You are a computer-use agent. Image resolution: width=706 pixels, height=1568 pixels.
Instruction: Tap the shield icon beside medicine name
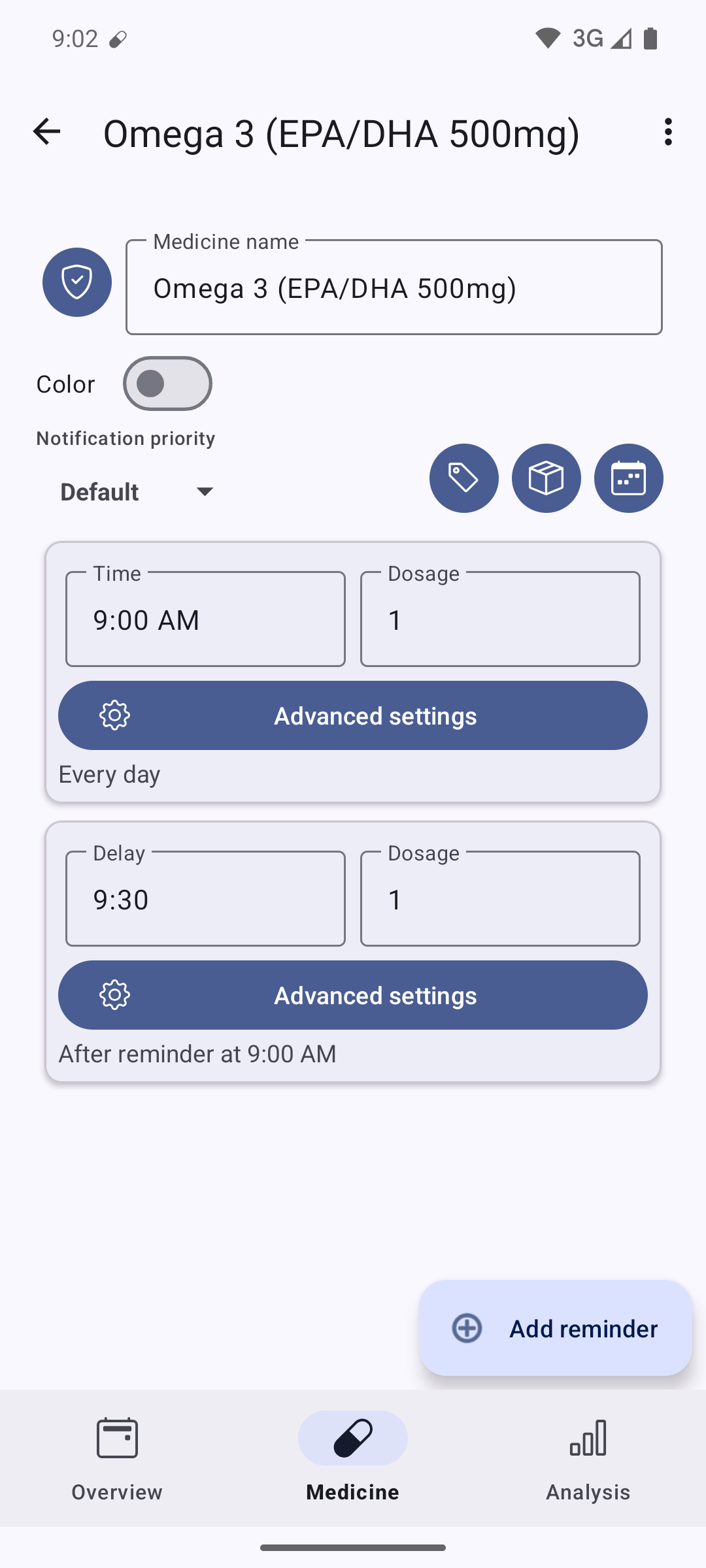pos(77,282)
